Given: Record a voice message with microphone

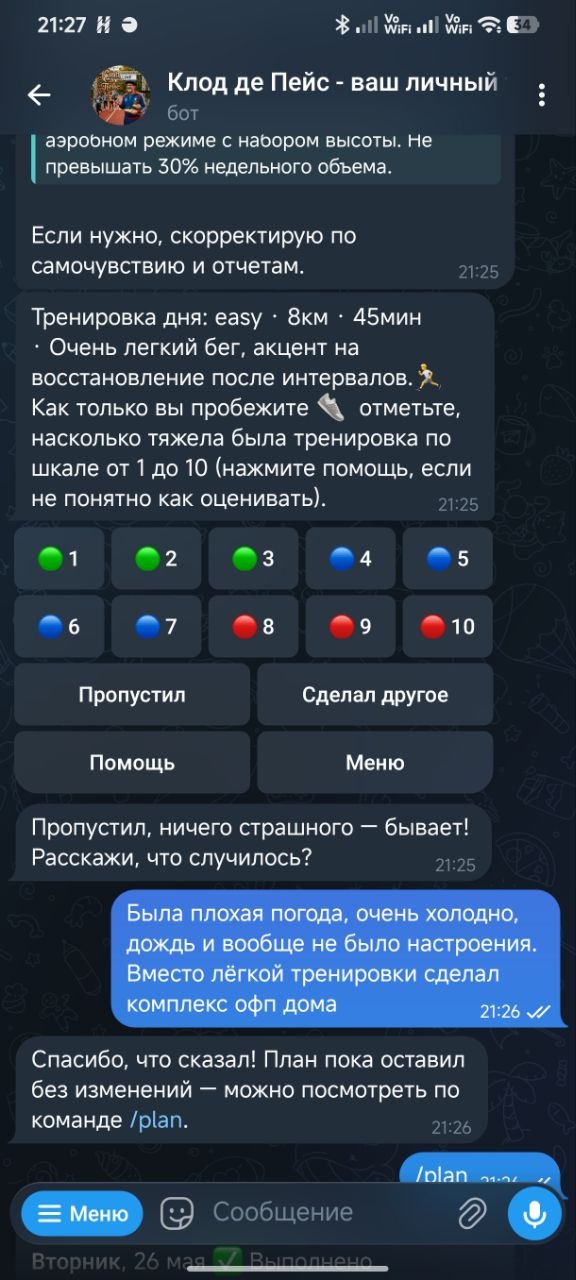Looking at the screenshot, I should tap(534, 1213).
